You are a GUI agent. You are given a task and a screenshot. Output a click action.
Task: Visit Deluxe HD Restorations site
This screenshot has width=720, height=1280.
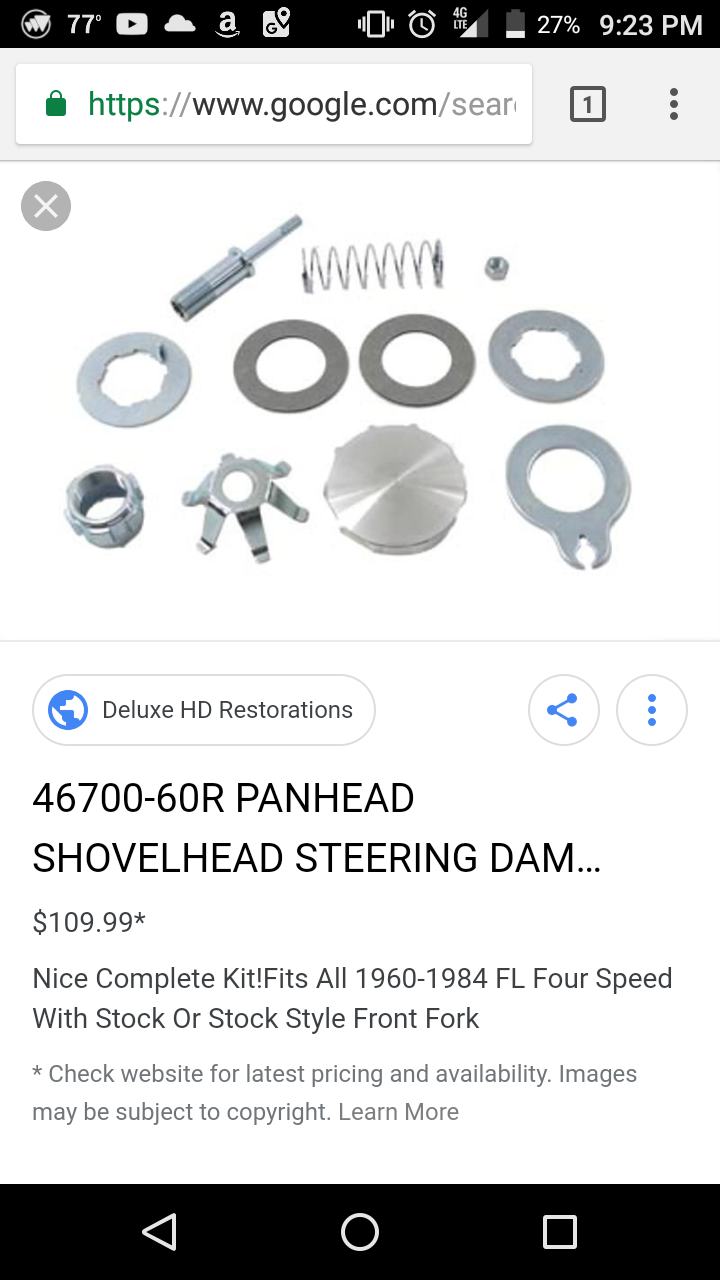point(204,710)
